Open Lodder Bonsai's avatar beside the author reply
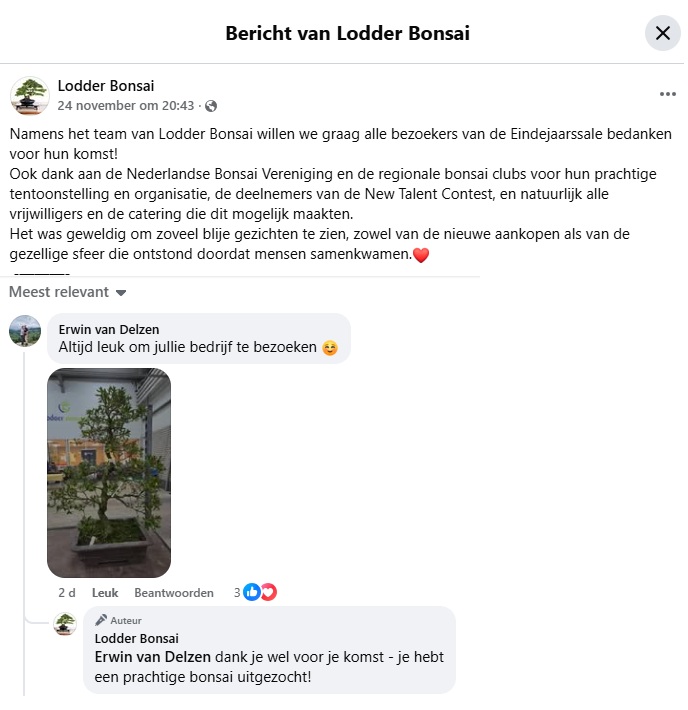The width and height of the screenshot is (688, 710). point(65,625)
